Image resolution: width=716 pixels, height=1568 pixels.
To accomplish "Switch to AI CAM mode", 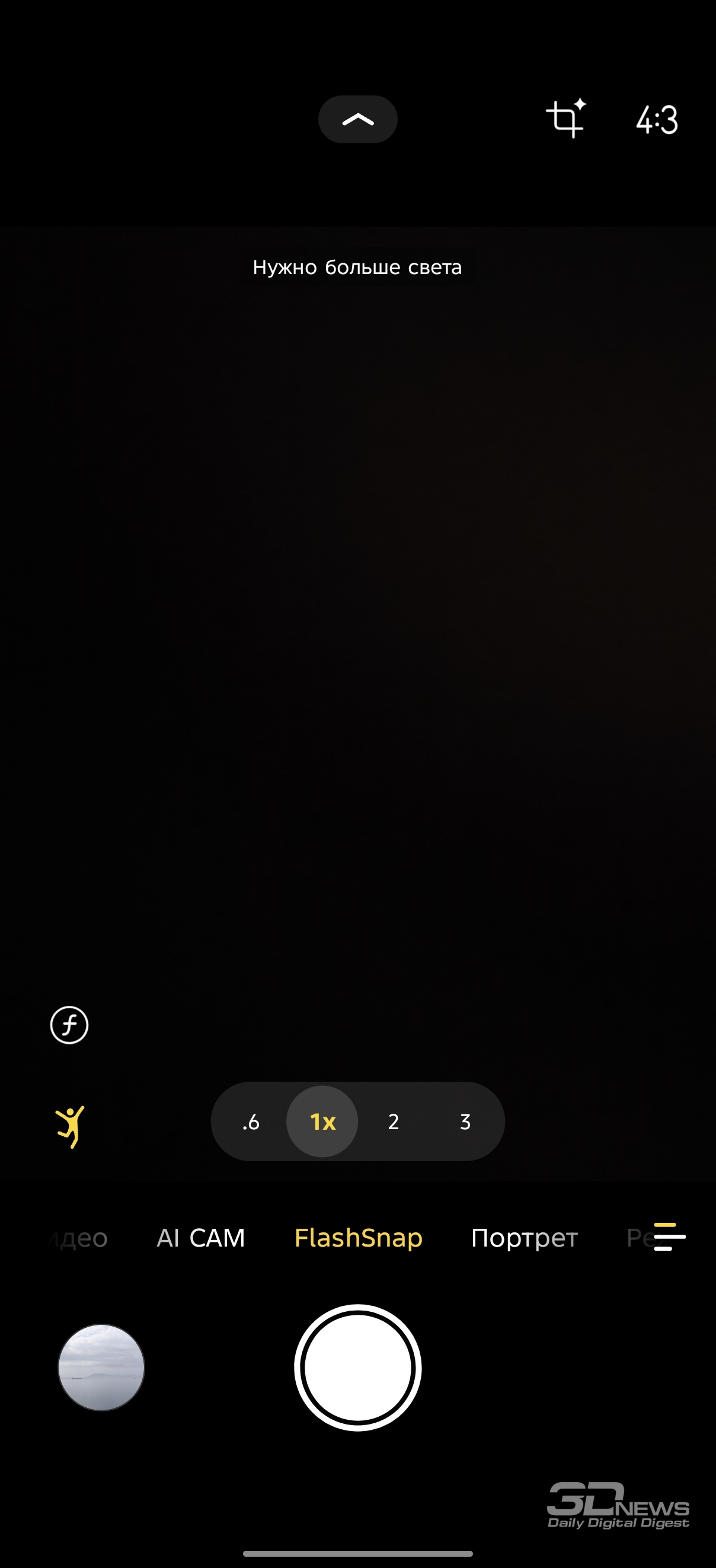I will click(x=201, y=1238).
